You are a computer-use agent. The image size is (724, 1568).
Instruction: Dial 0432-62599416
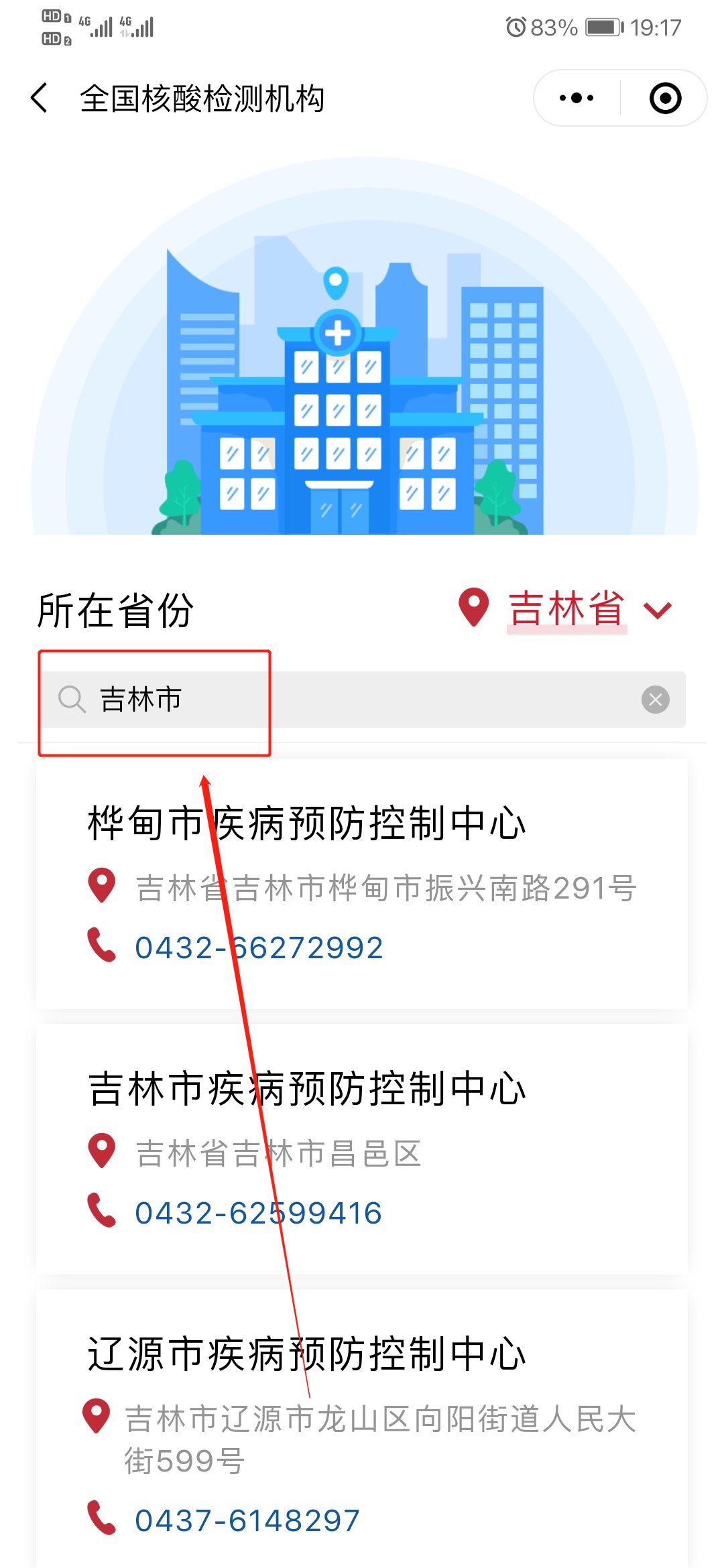259,1213
